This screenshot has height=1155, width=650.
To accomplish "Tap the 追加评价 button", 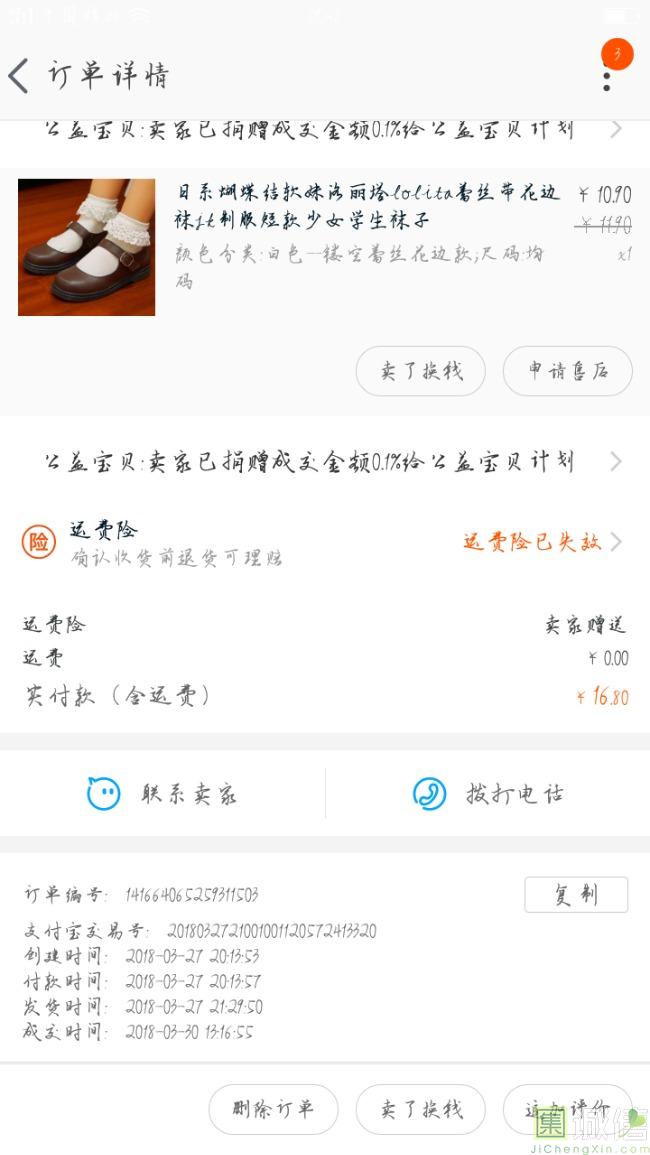I will (x=567, y=1109).
